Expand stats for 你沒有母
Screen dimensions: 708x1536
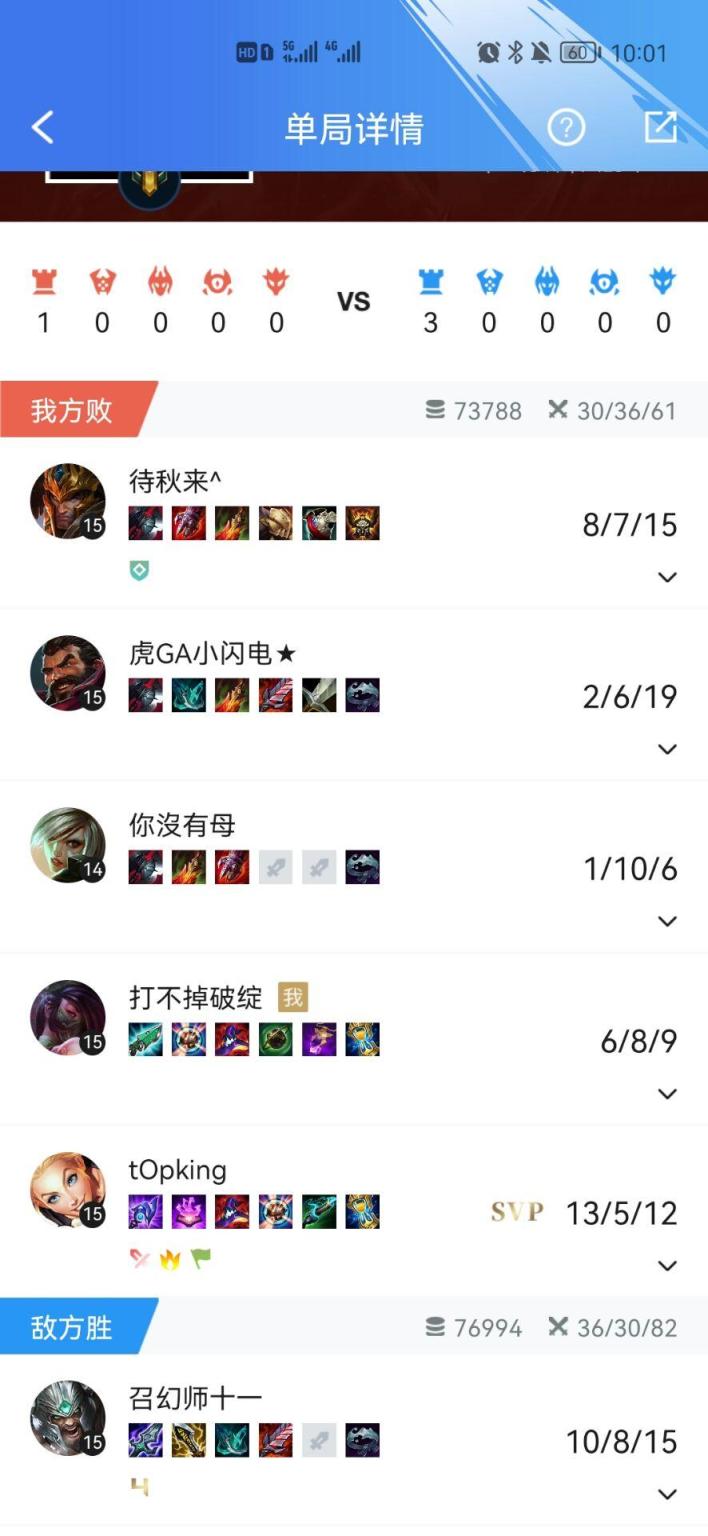click(x=667, y=921)
